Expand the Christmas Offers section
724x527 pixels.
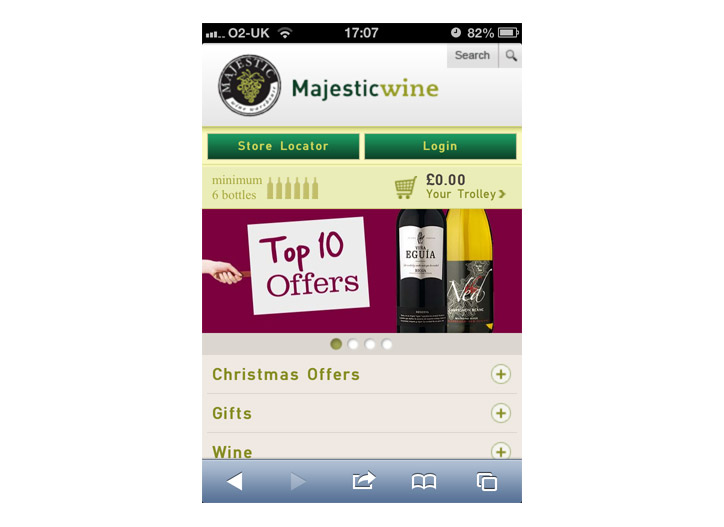click(501, 374)
